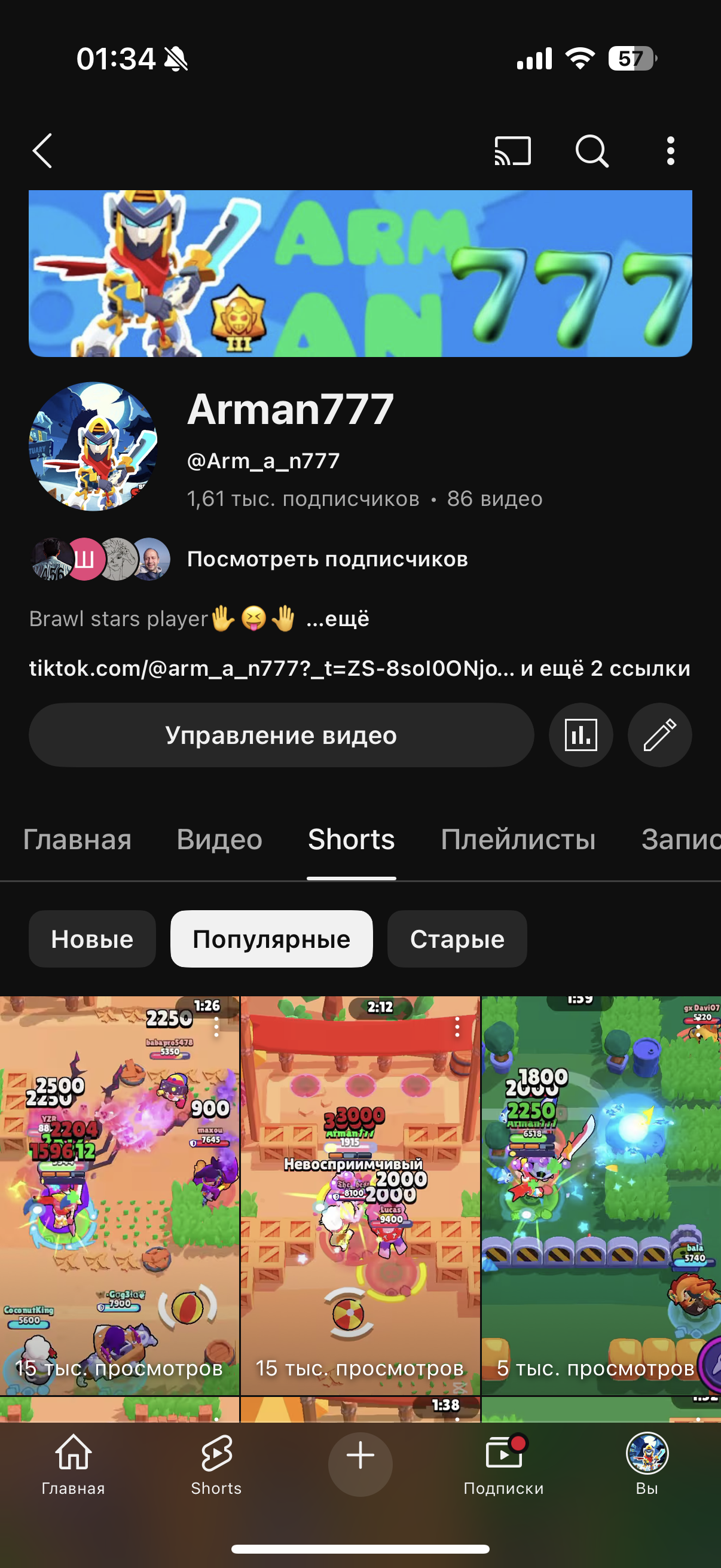
Task: Open the more options three-dot menu
Action: coord(670,150)
